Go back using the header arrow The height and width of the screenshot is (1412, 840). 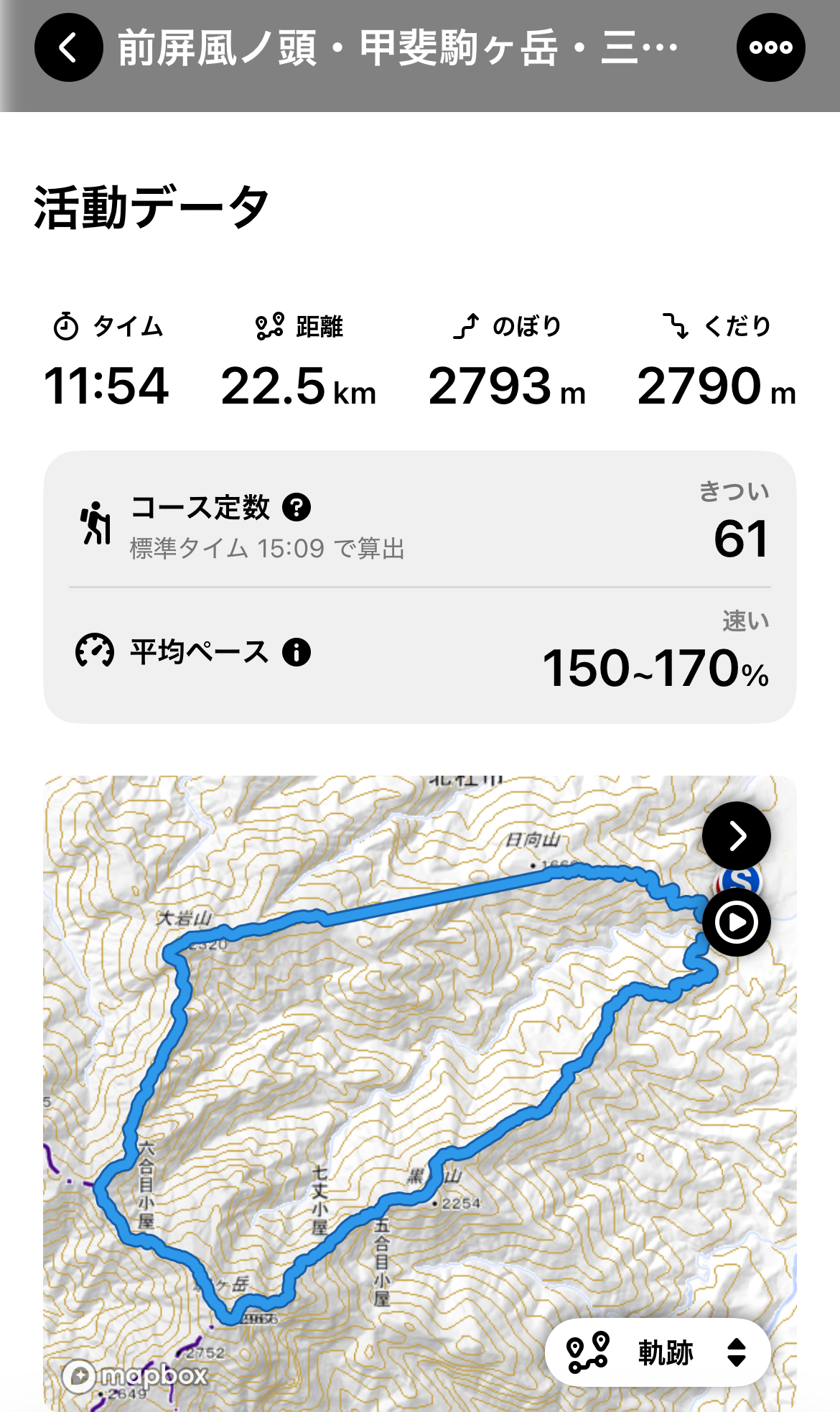click(x=68, y=48)
